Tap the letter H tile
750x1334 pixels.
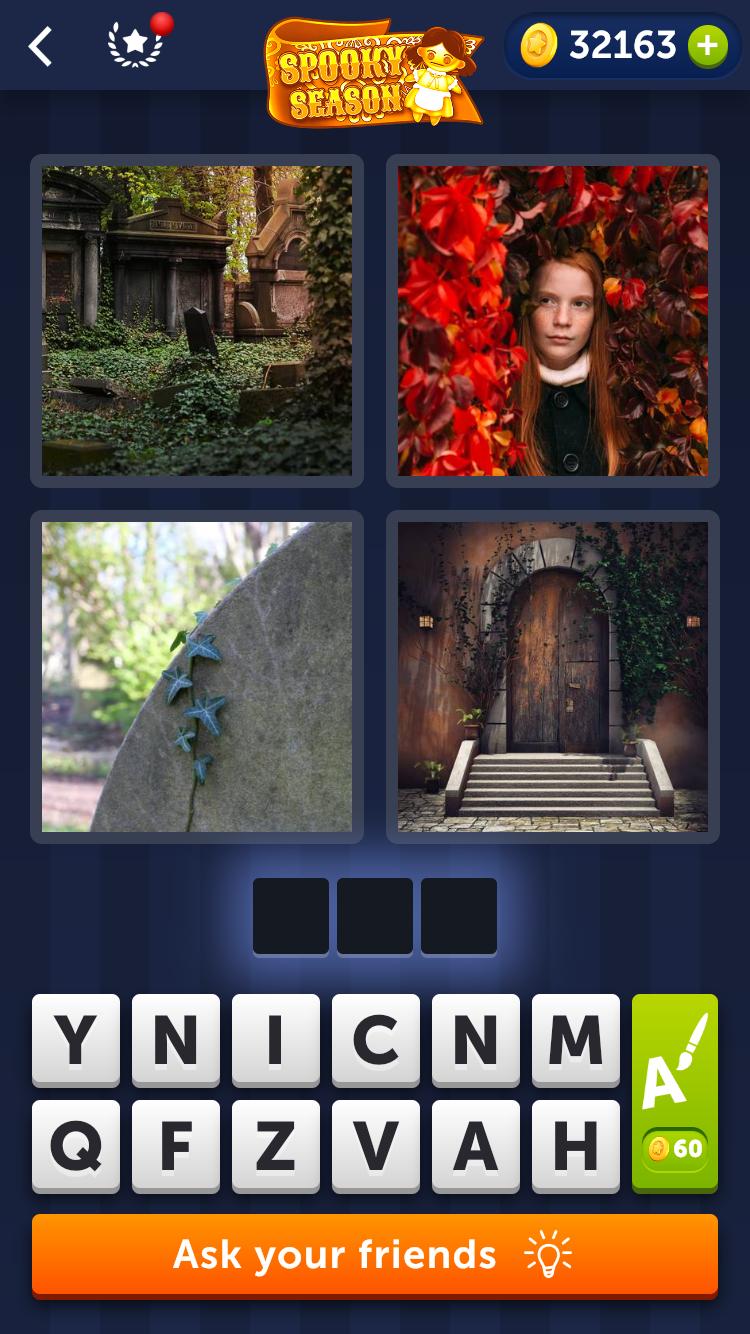pyautogui.click(x=576, y=1146)
